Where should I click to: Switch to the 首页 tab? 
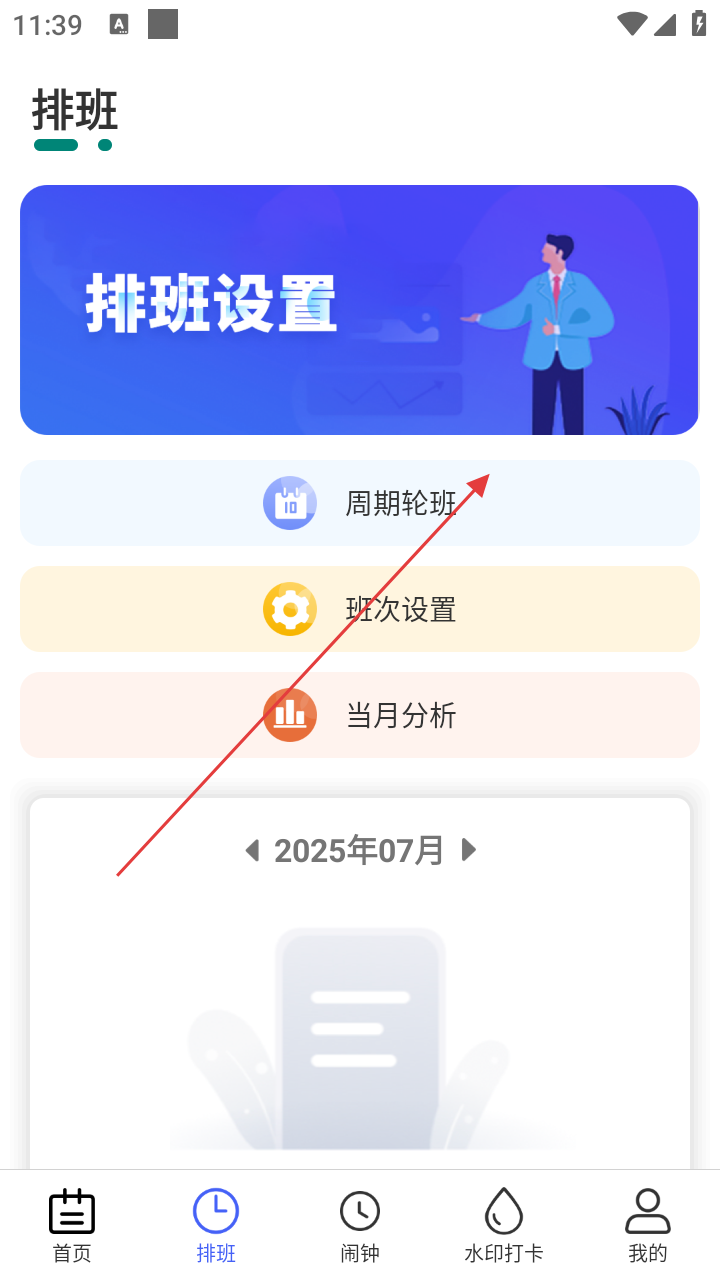[72, 1224]
